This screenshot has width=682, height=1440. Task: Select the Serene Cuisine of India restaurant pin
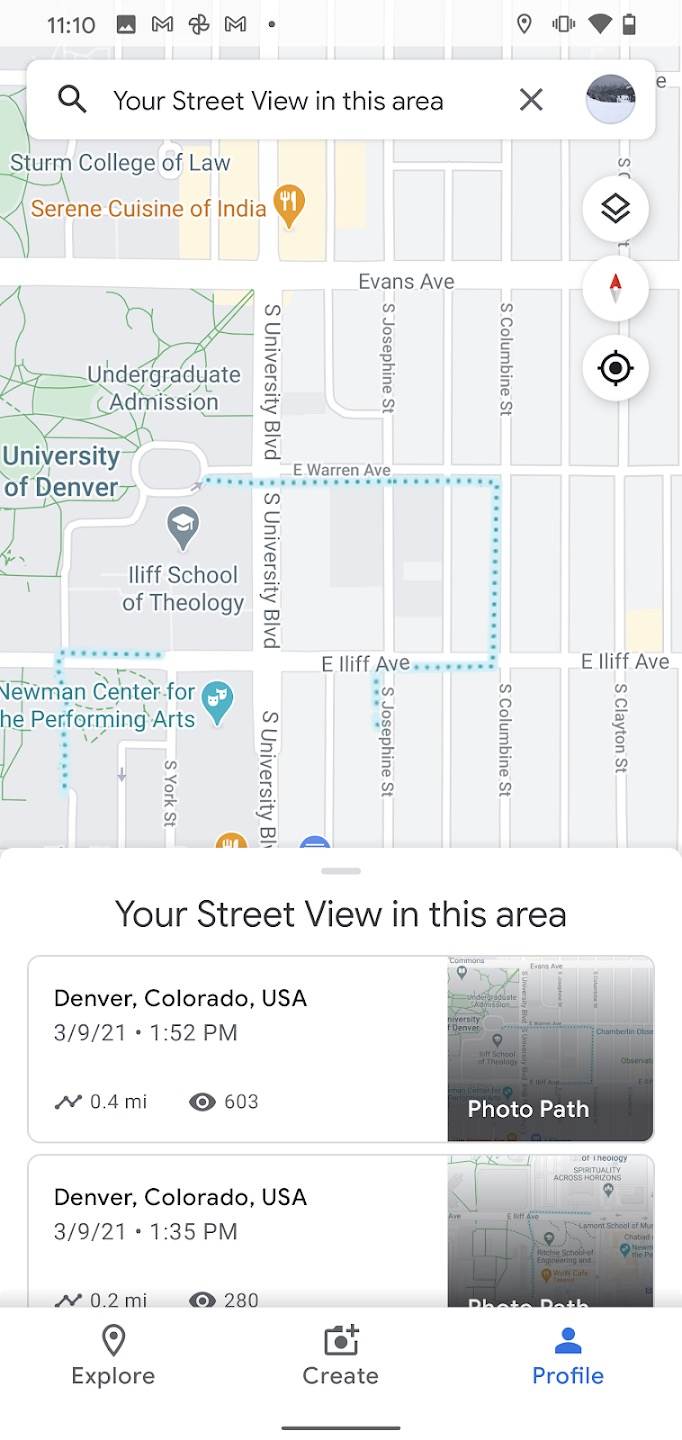click(289, 206)
